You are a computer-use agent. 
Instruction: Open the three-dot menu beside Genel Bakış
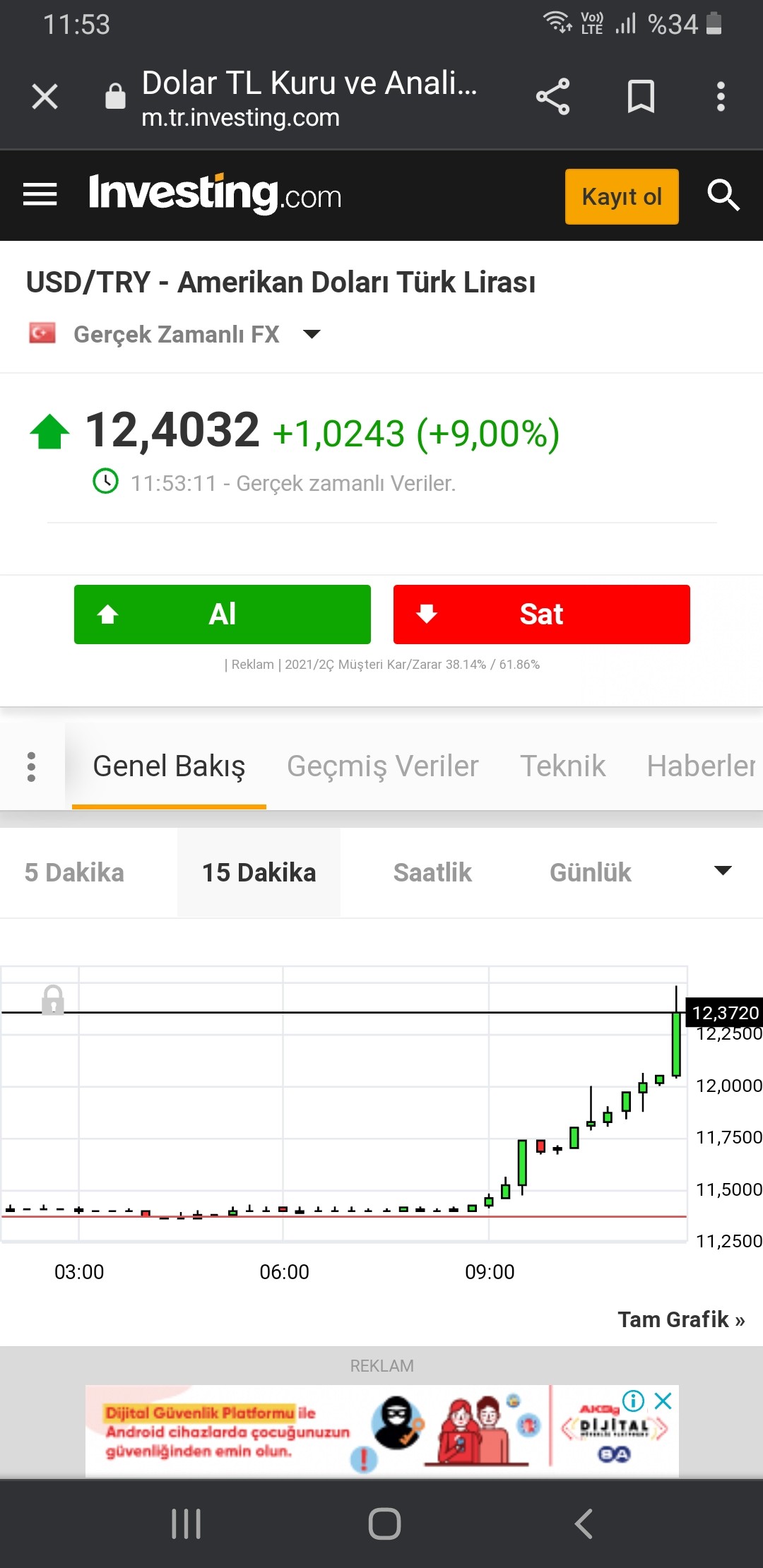coord(31,766)
